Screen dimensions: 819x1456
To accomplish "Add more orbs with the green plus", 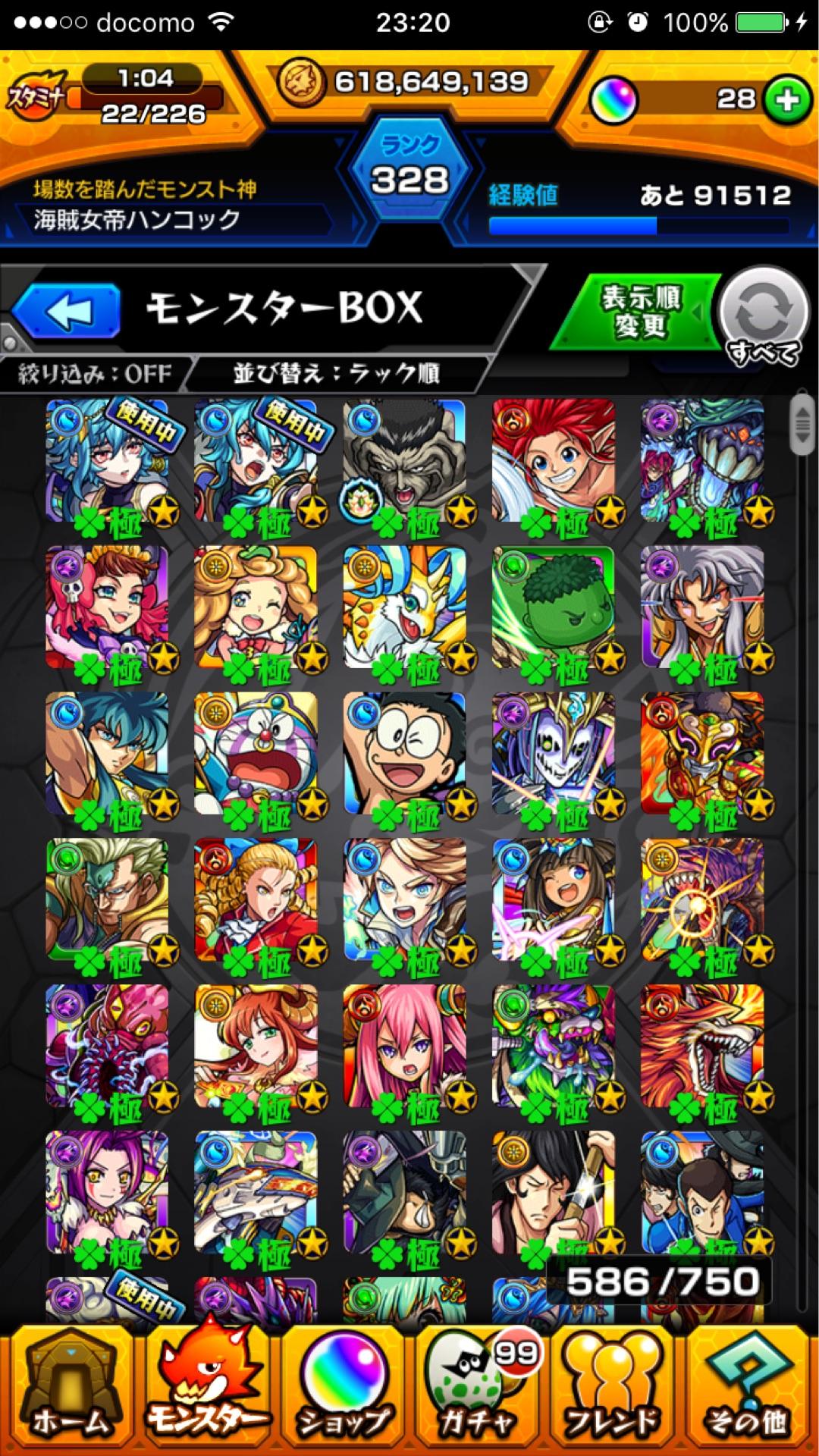I will (x=786, y=100).
